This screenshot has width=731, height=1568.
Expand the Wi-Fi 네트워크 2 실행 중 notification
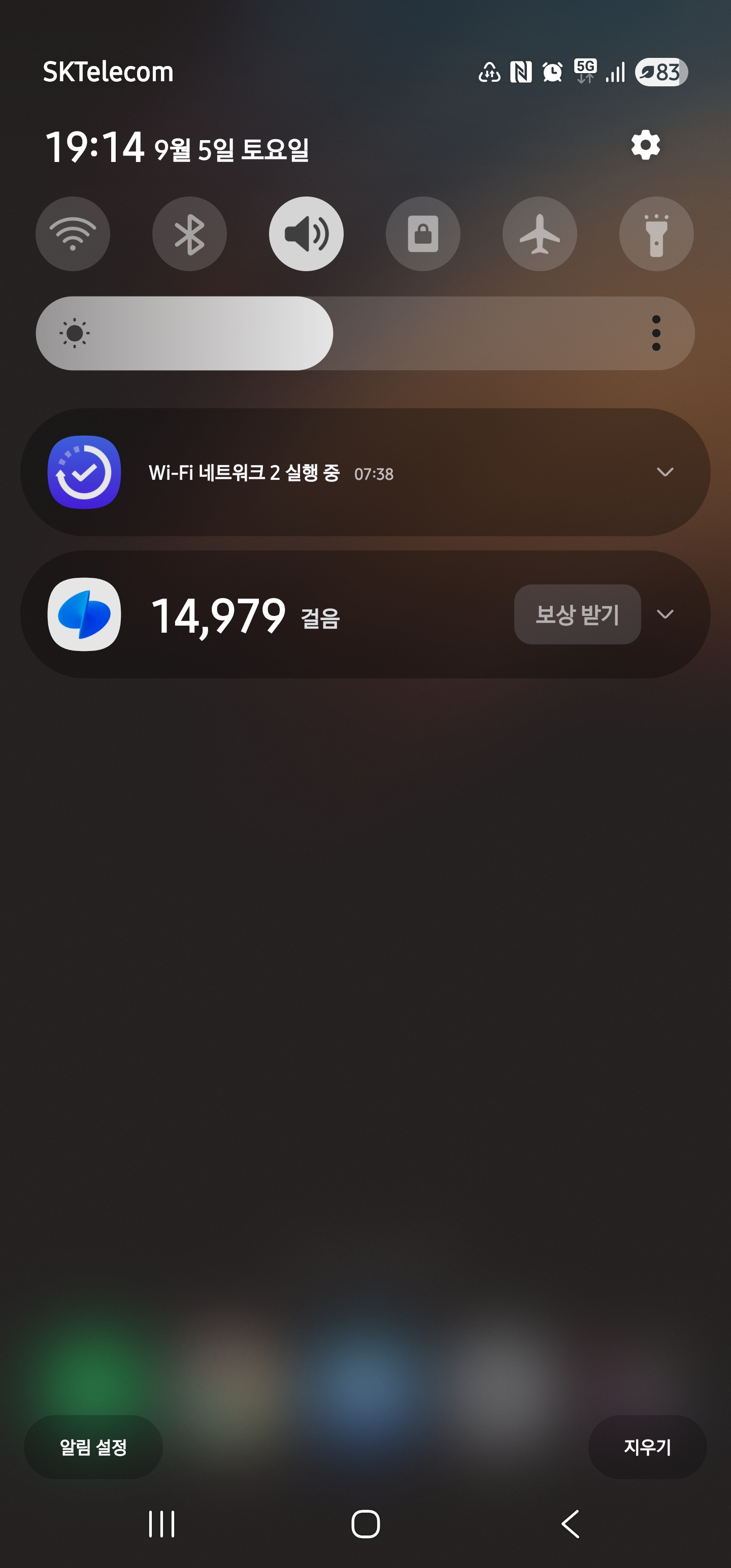[666, 472]
